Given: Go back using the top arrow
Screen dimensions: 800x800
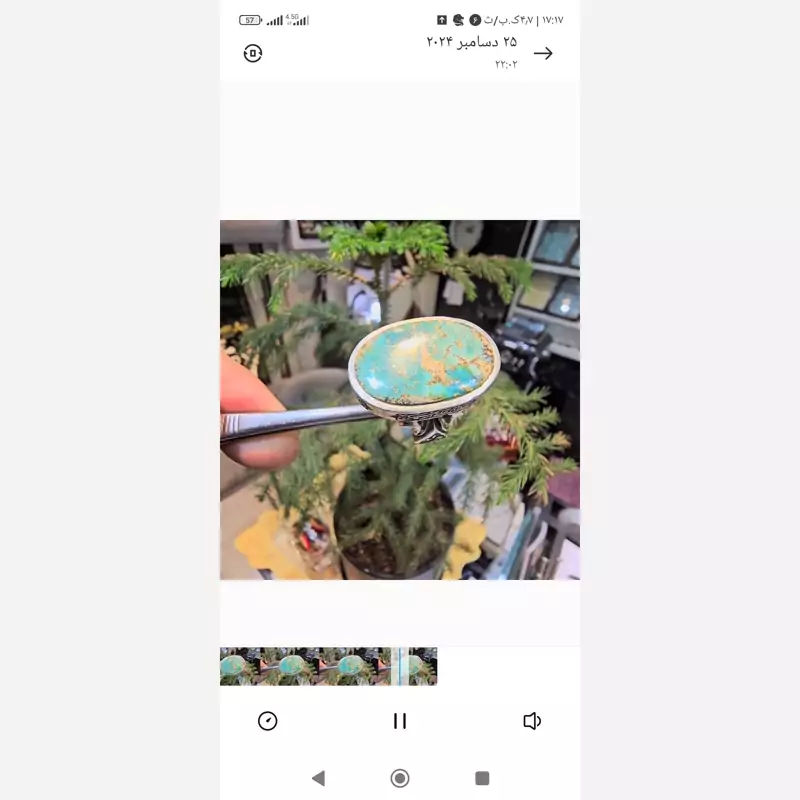Looking at the screenshot, I should tap(543, 53).
